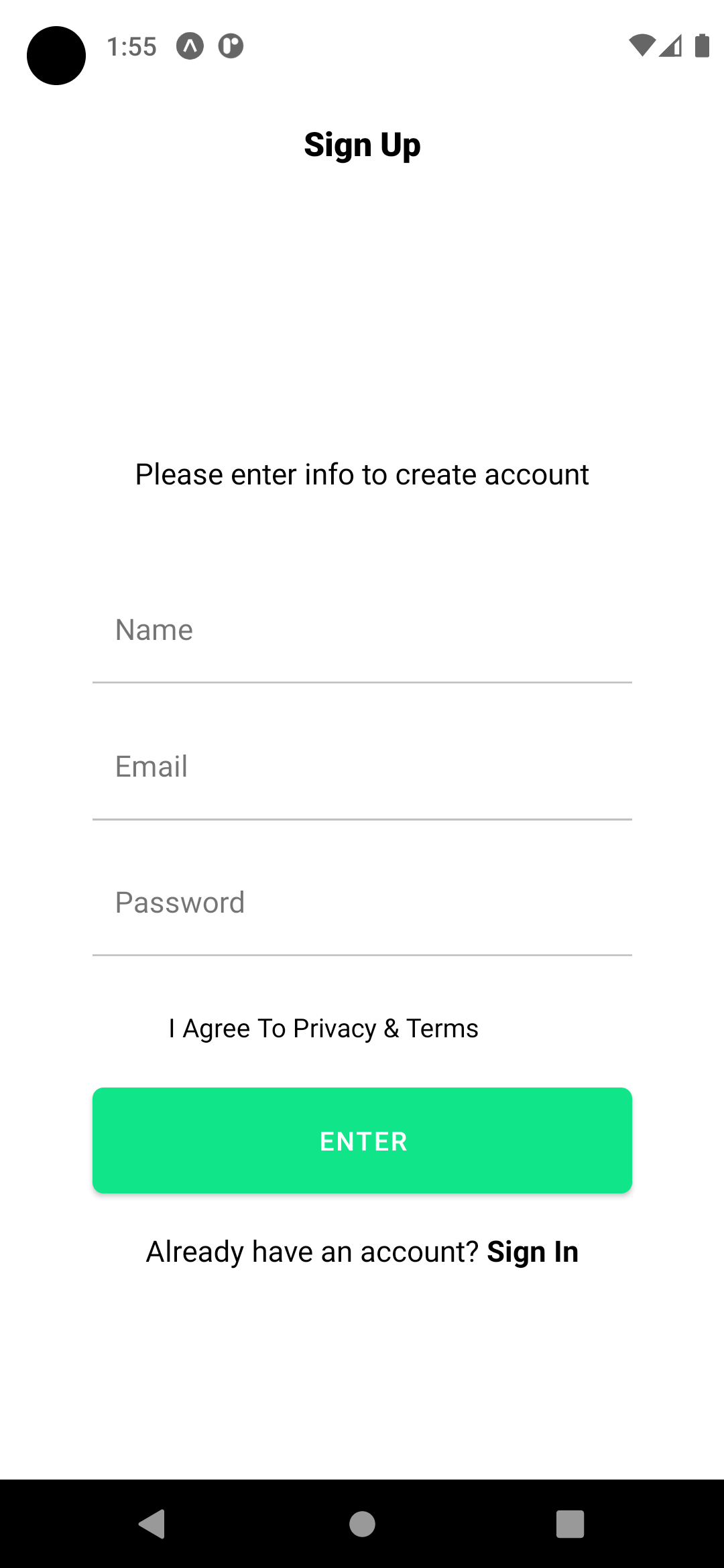Tap the battery indicator icon
This screenshot has height=1568, width=724.
pyautogui.click(x=701, y=46)
